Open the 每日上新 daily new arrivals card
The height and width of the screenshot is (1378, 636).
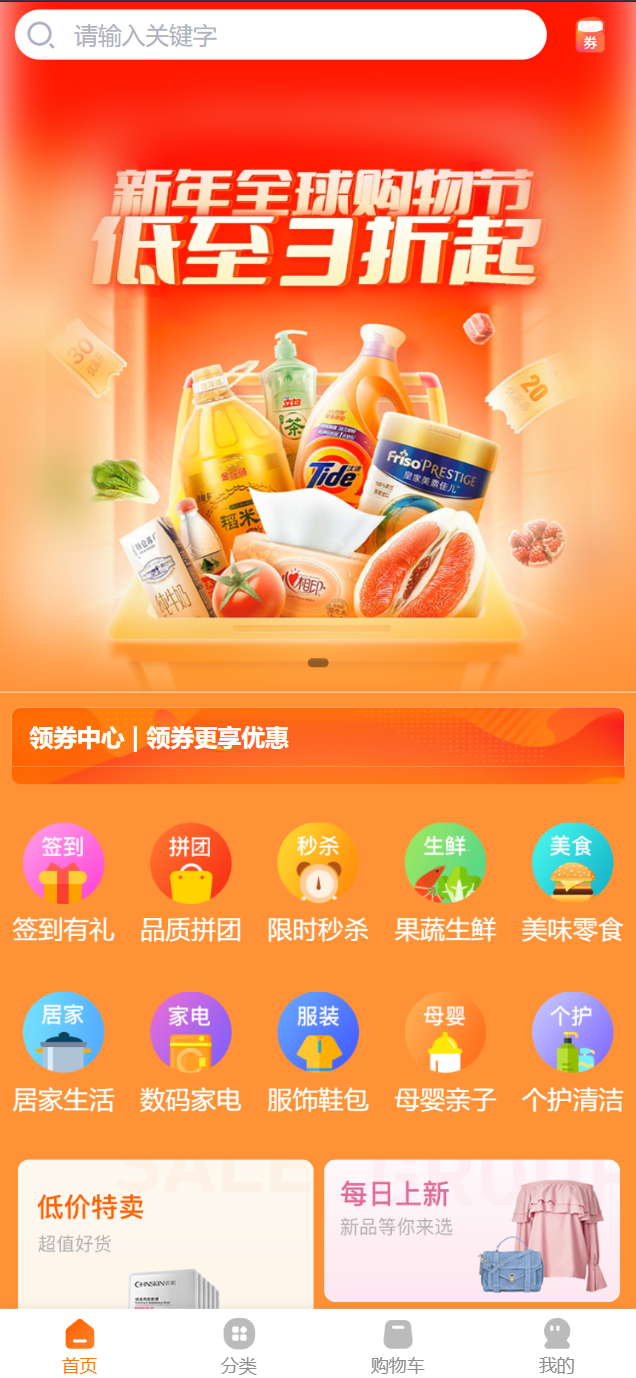472,1230
